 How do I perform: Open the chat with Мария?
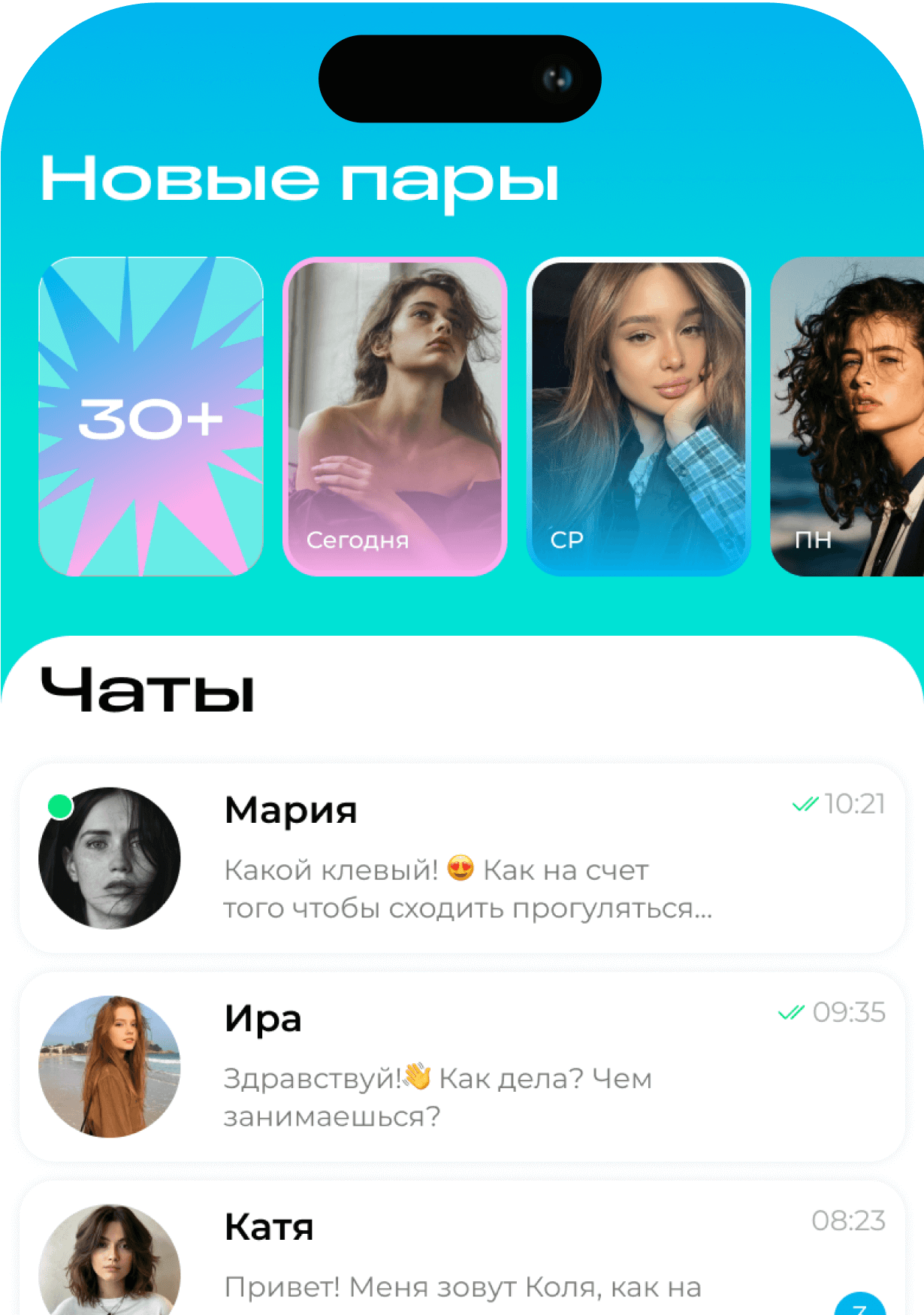pos(462,859)
